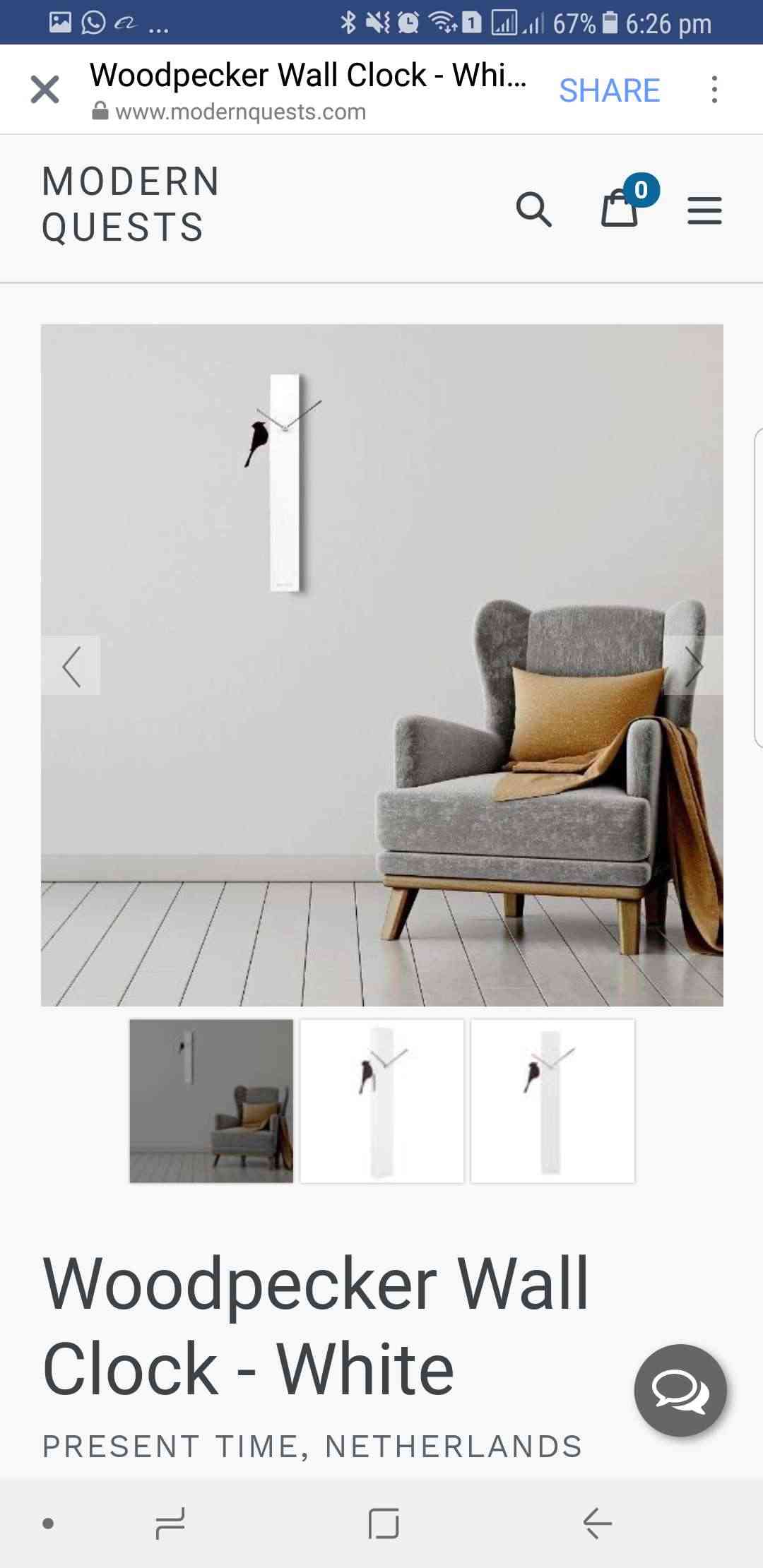
Task: Go to the Modern Quests homepage
Action: click(131, 204)
